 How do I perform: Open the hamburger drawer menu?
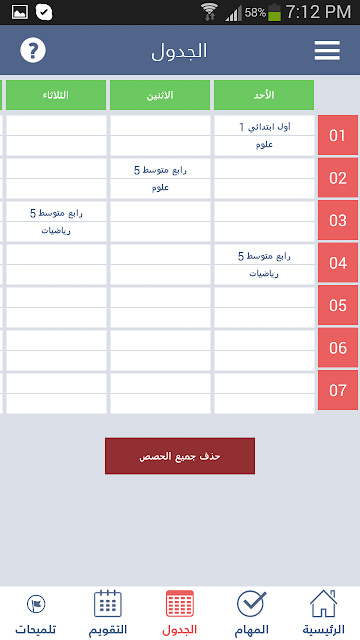(327, 51)
